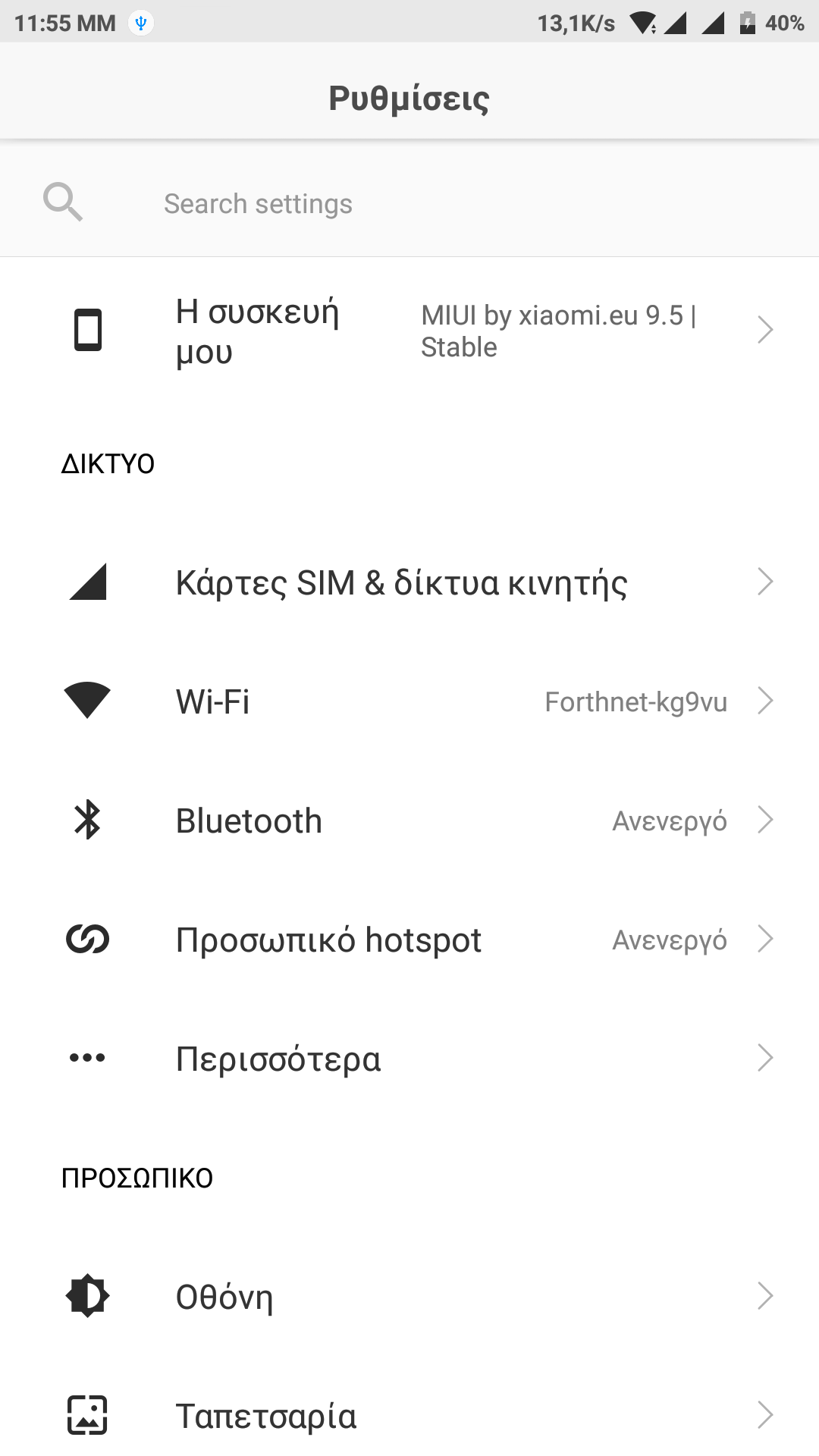Open Η συσκευή μου device info

pyautogui.click(x=409, y=331)
